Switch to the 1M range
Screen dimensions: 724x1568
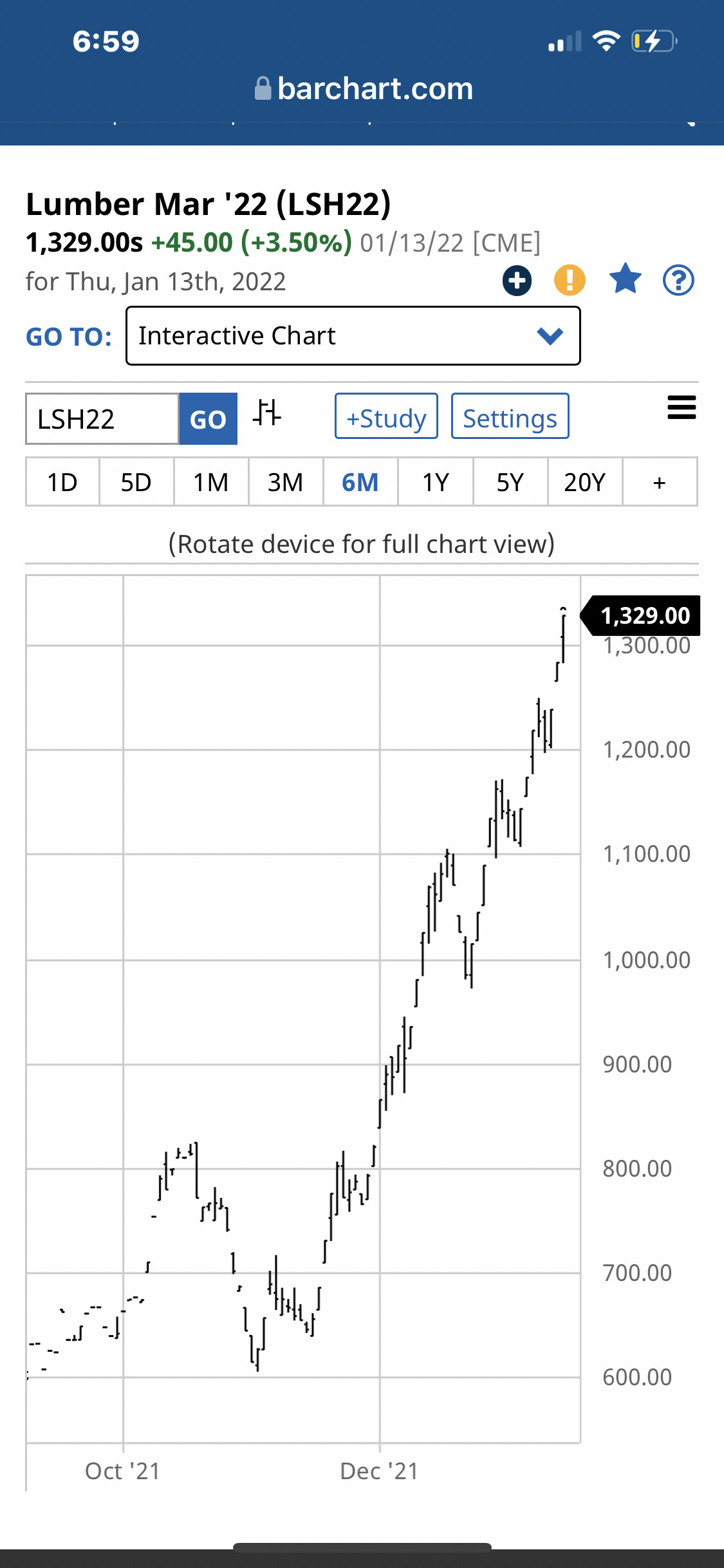pyautogui.click(x=211, y=482)
